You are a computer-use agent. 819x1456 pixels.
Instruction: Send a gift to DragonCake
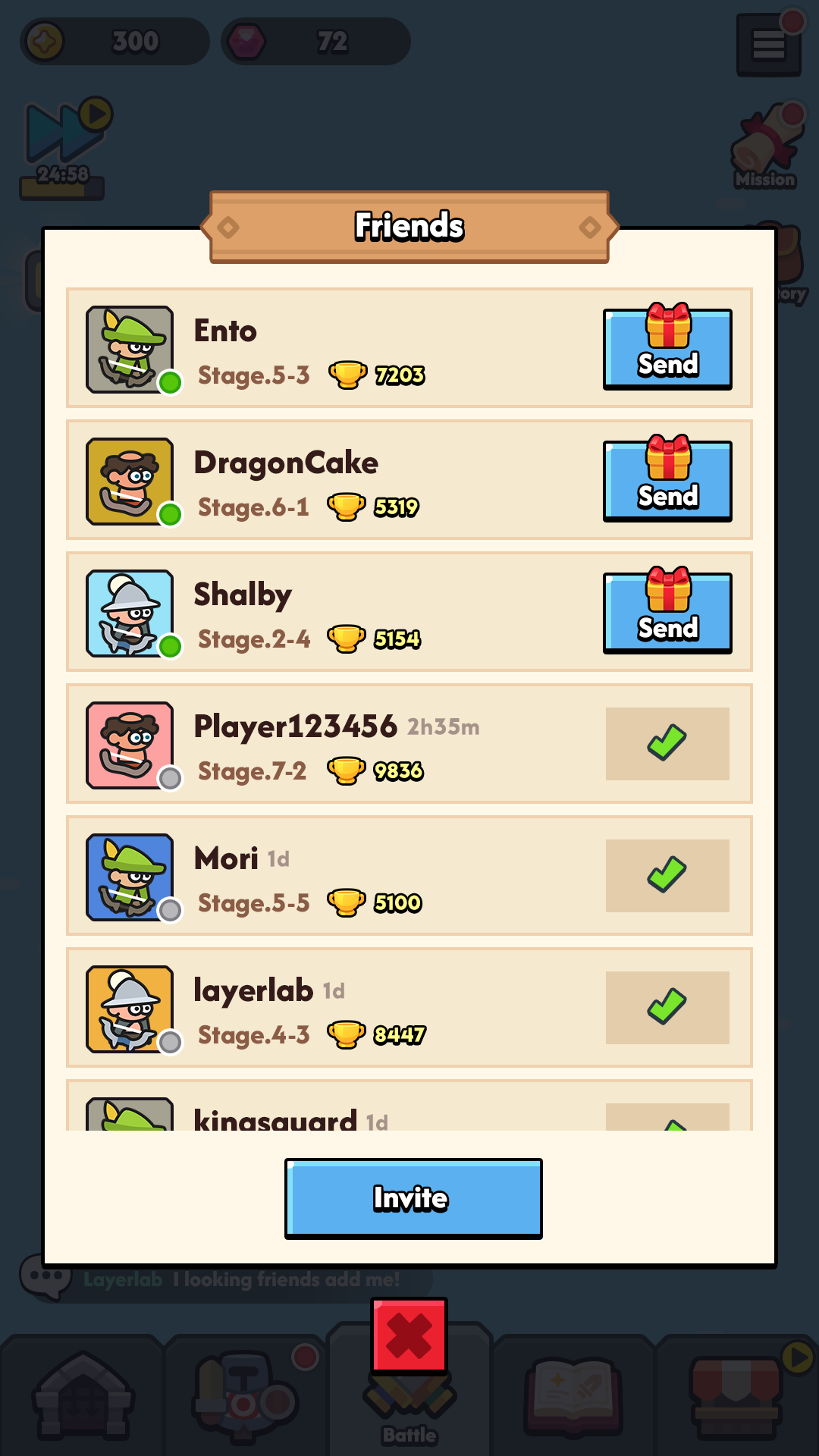click(667, 482)
